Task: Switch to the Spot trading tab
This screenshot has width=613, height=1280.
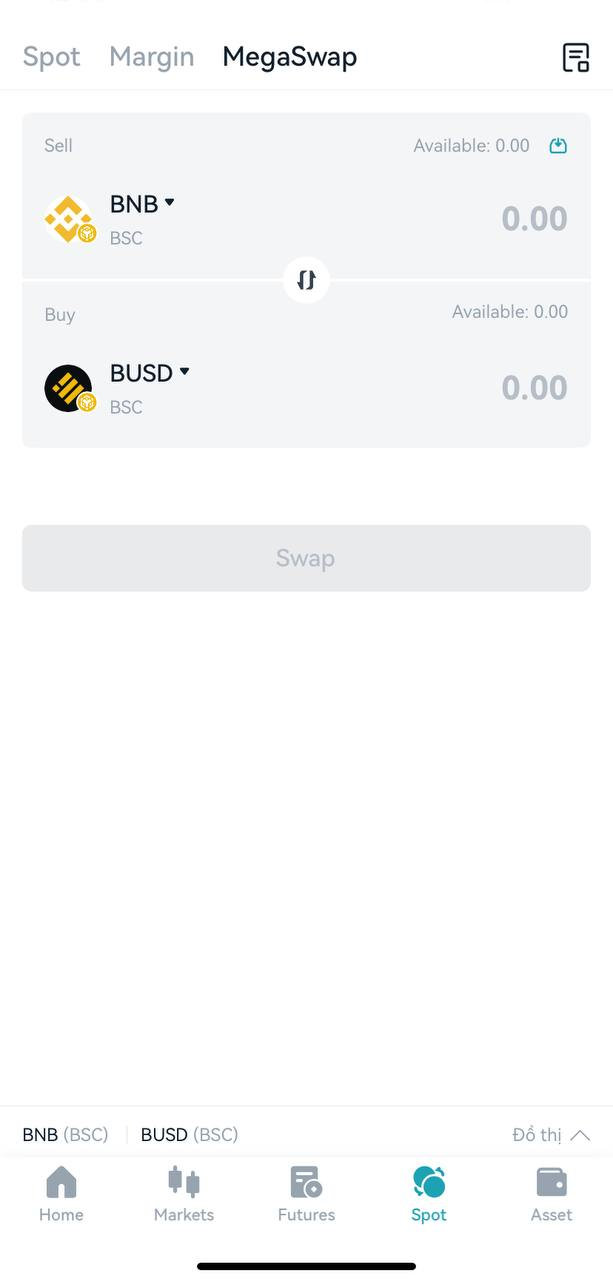Action: pyautogui.click(x=51, y=57)
